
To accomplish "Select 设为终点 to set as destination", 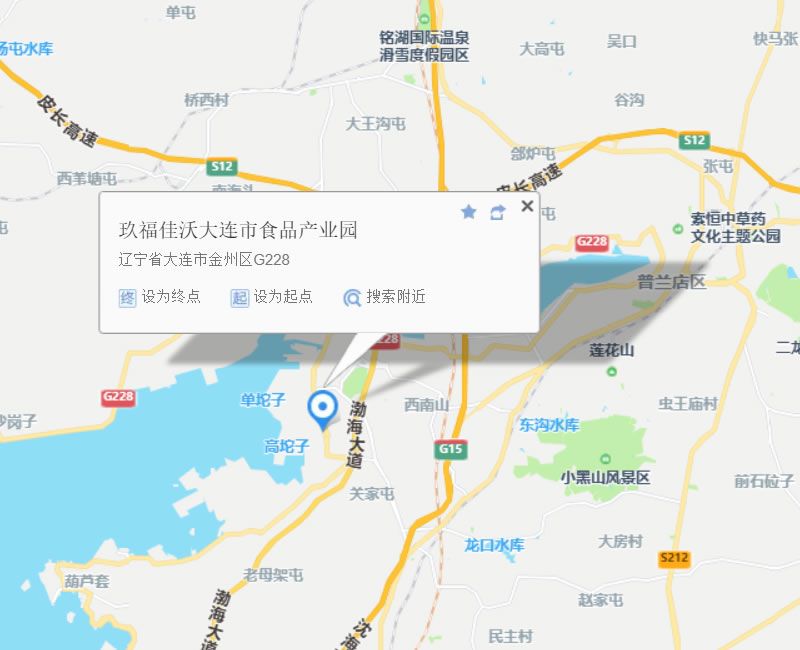I will point(160,297).
